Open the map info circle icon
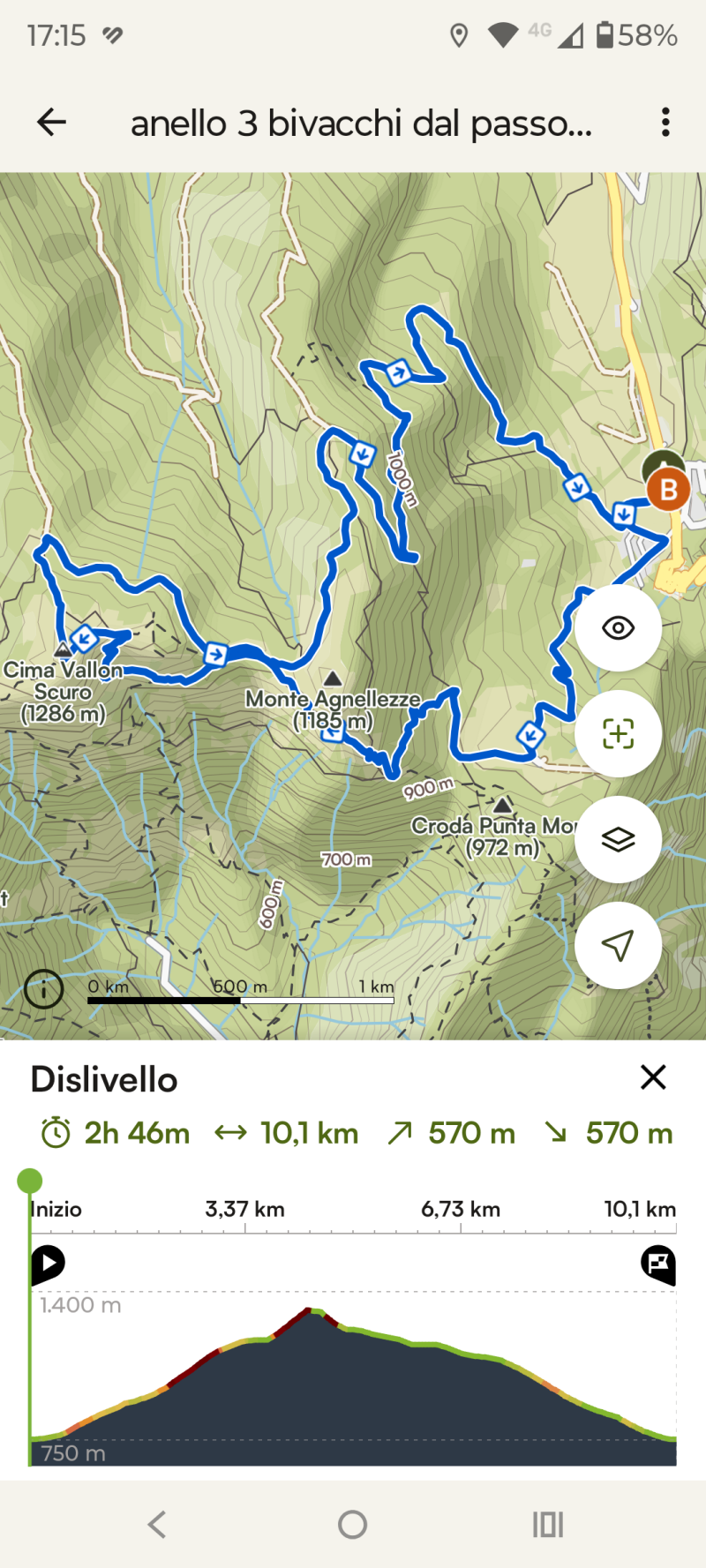Screen dimensions: 706x1568 coord(44,989)
